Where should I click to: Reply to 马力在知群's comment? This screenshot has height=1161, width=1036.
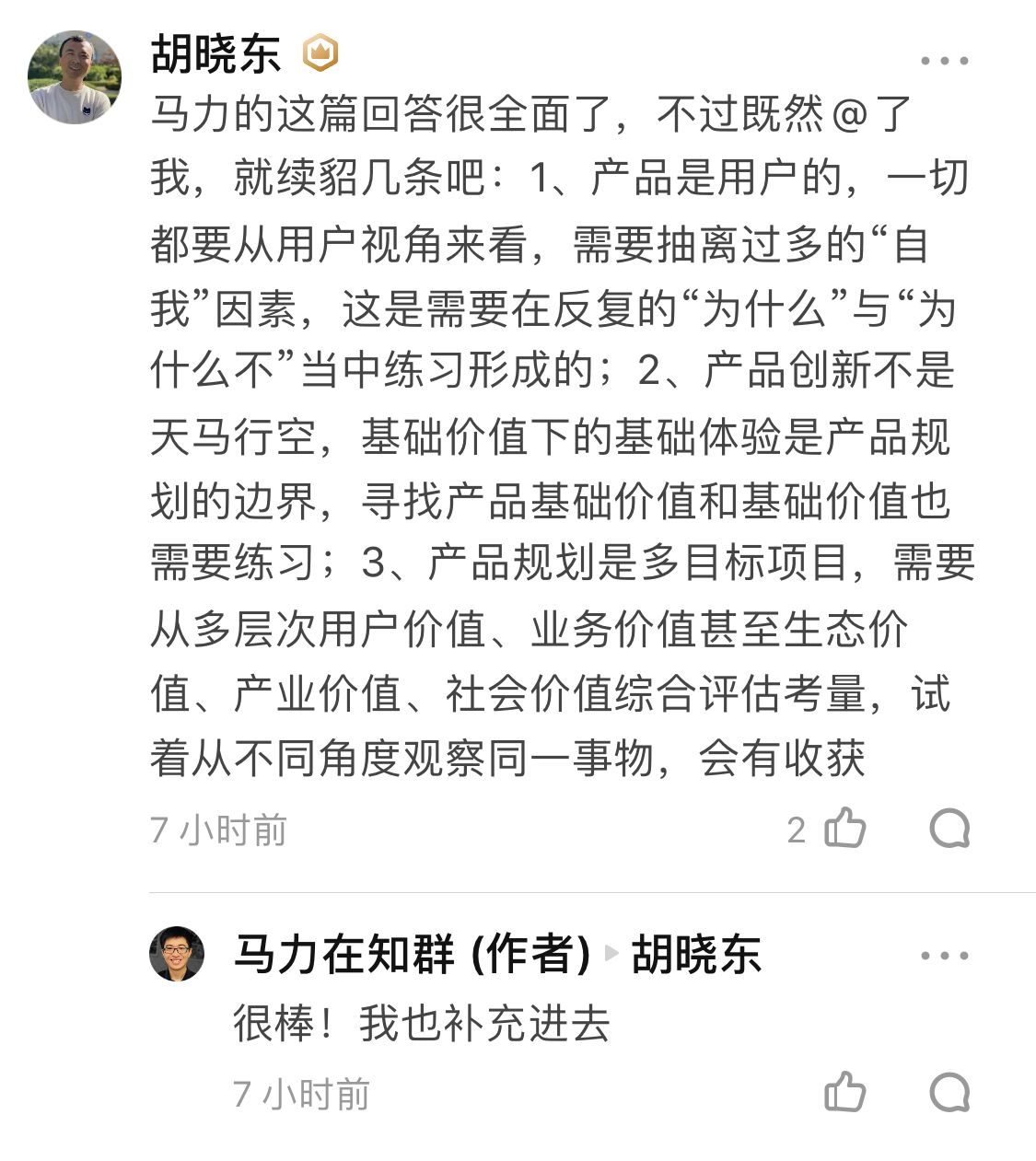tap(949, 1093)
